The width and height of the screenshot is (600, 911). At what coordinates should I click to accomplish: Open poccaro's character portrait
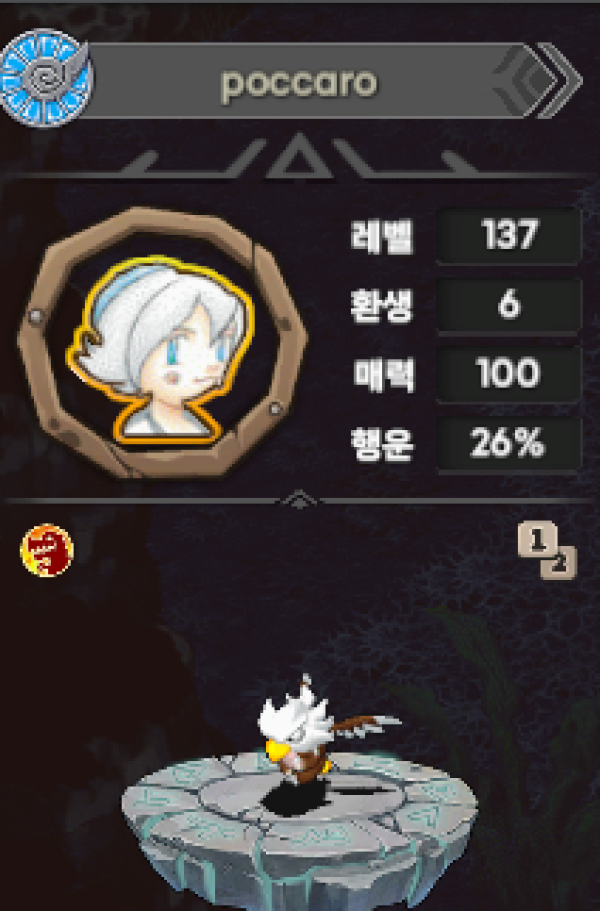pos(160,345)
